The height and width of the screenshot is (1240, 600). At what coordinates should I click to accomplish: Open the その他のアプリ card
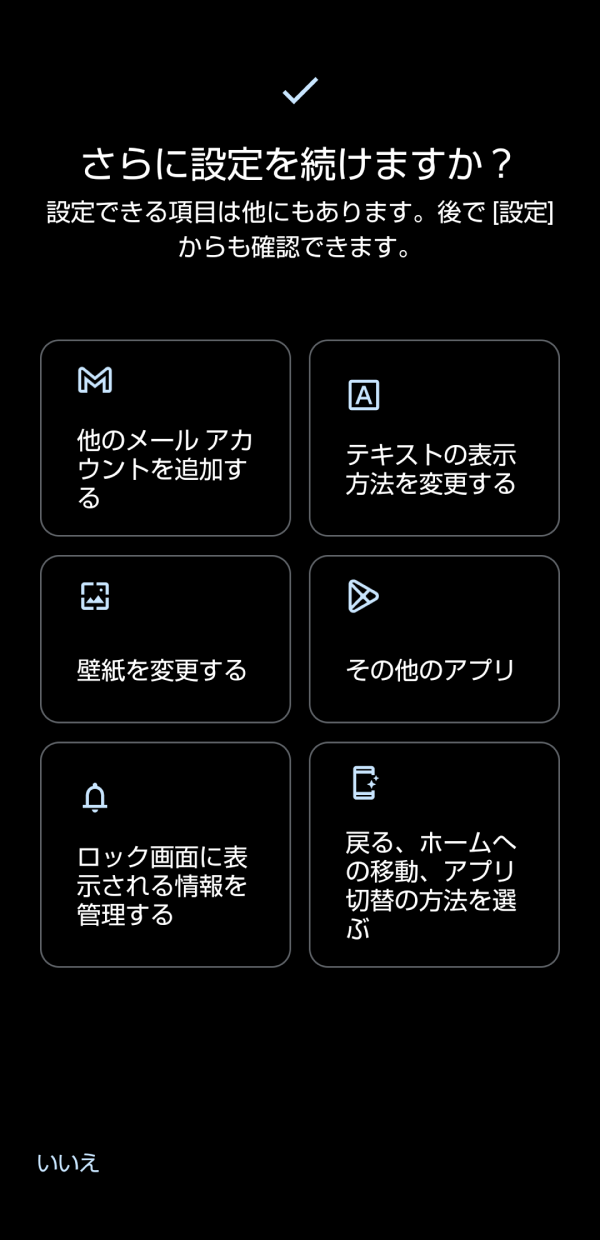click(x=434, y=639)
